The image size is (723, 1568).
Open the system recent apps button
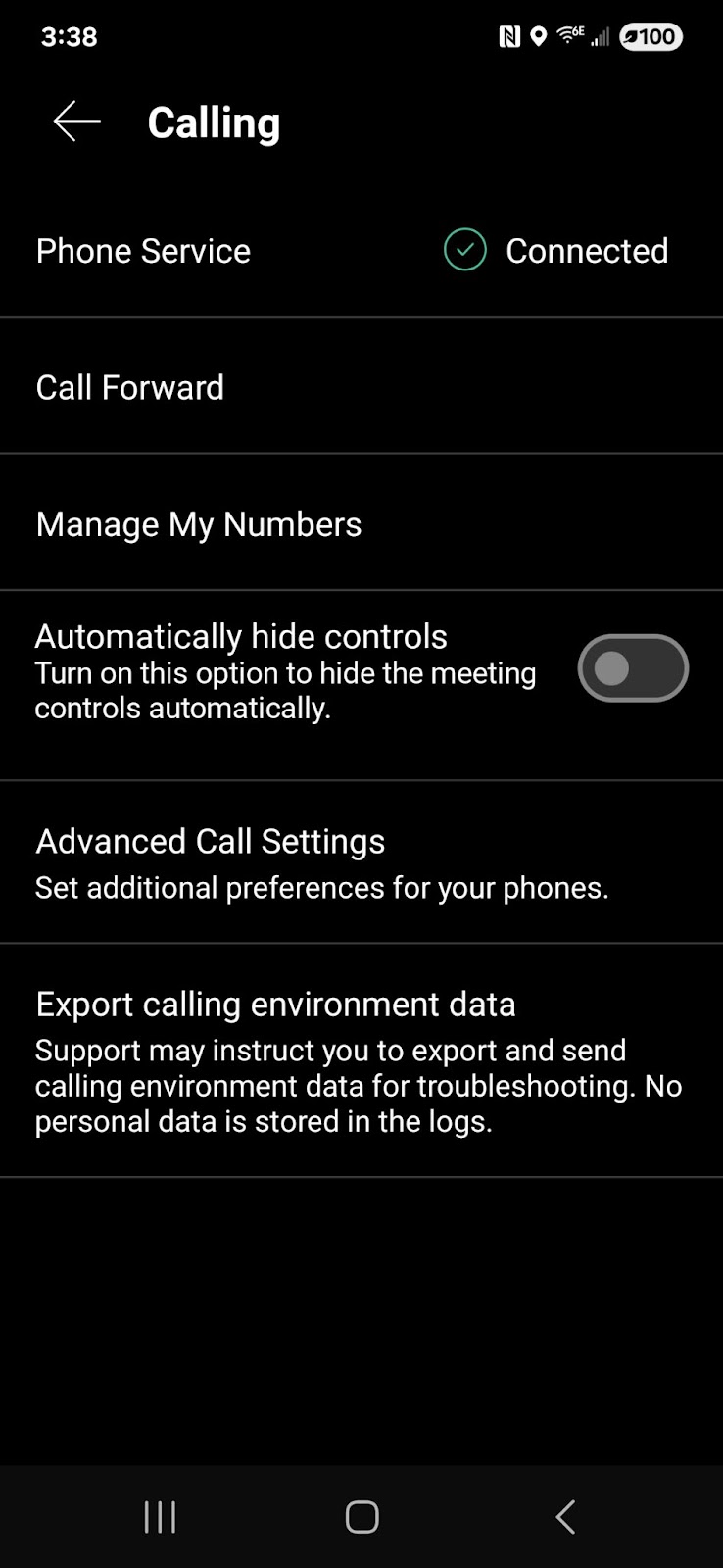coord(160,1517)
